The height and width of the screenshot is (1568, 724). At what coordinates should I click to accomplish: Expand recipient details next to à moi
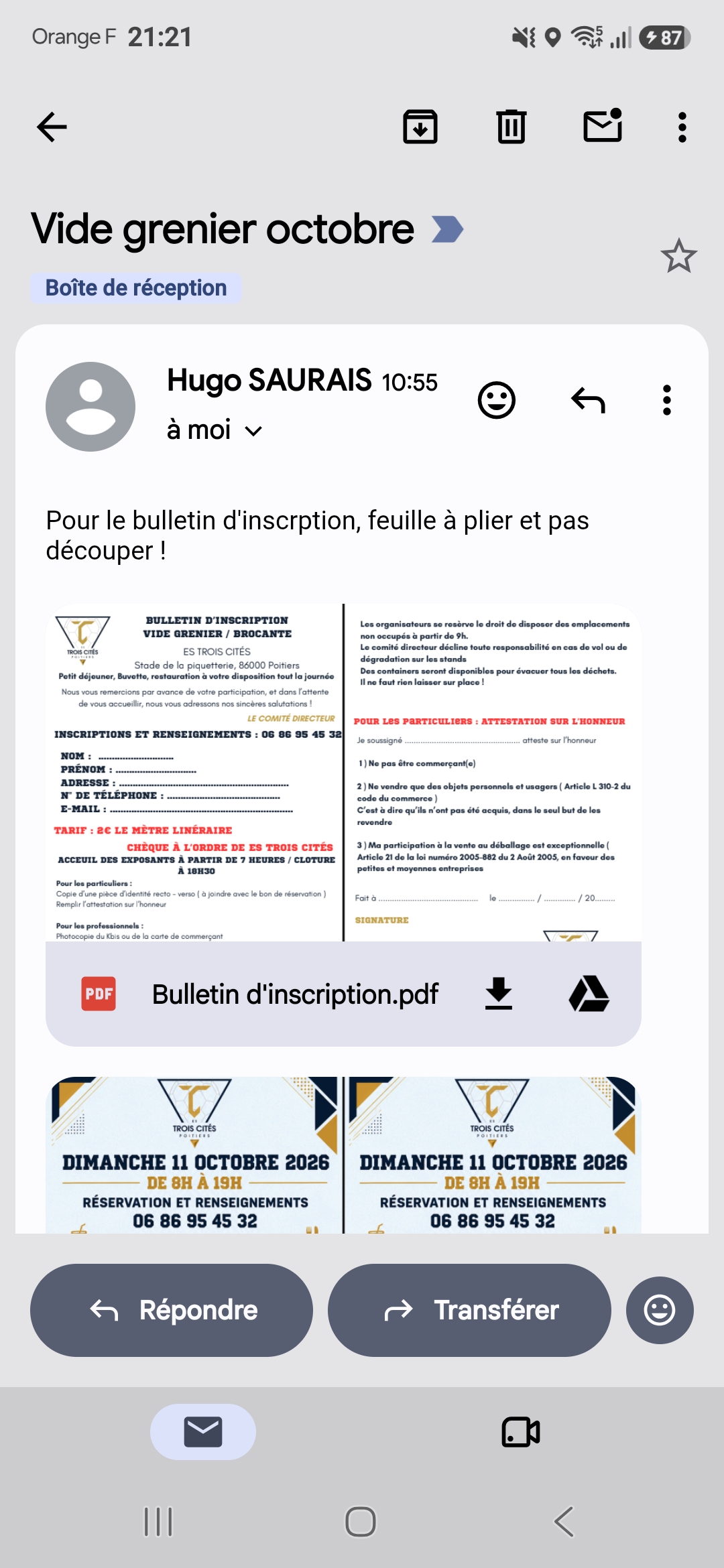(x=253, y=431)
